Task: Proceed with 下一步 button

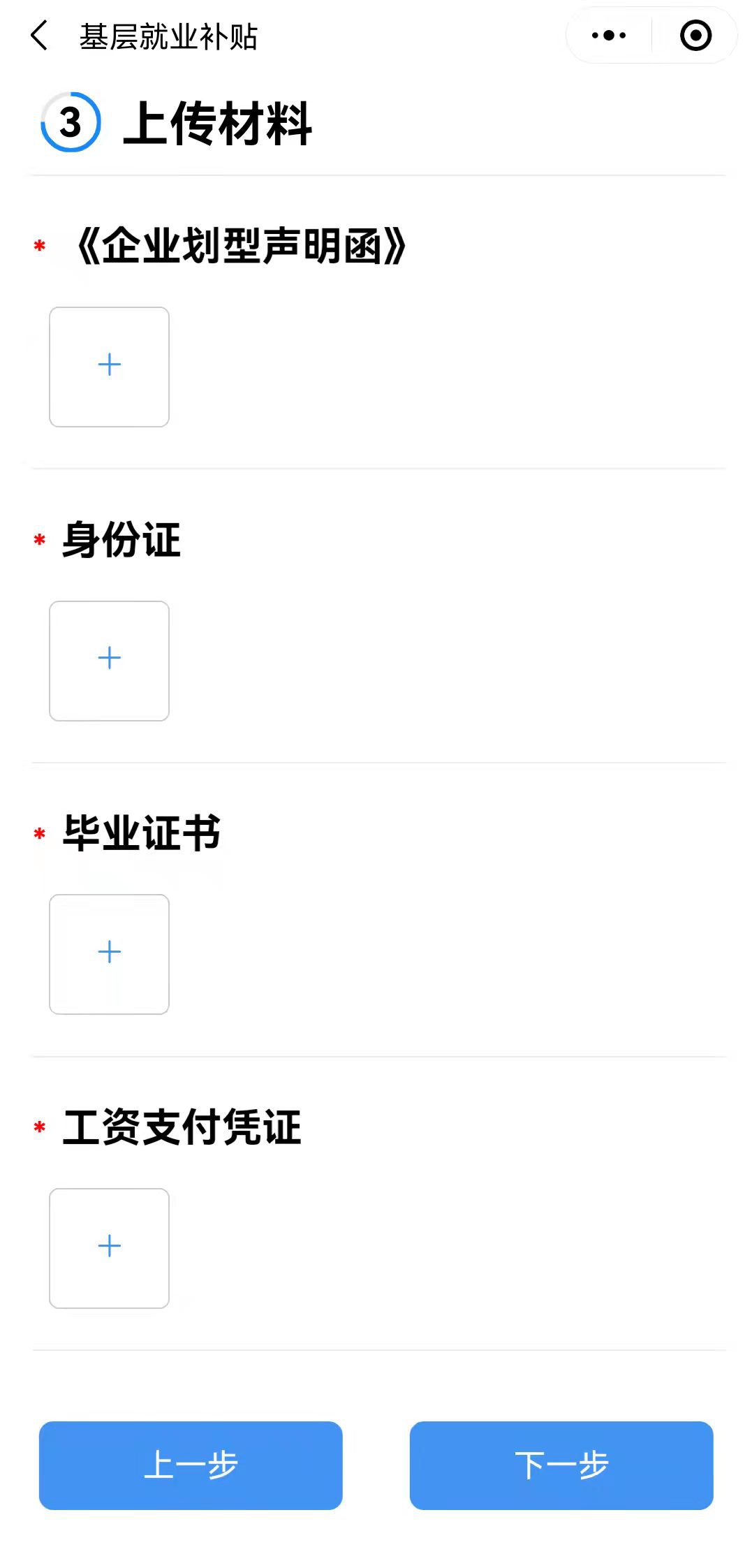Action: click(561, 1465)
